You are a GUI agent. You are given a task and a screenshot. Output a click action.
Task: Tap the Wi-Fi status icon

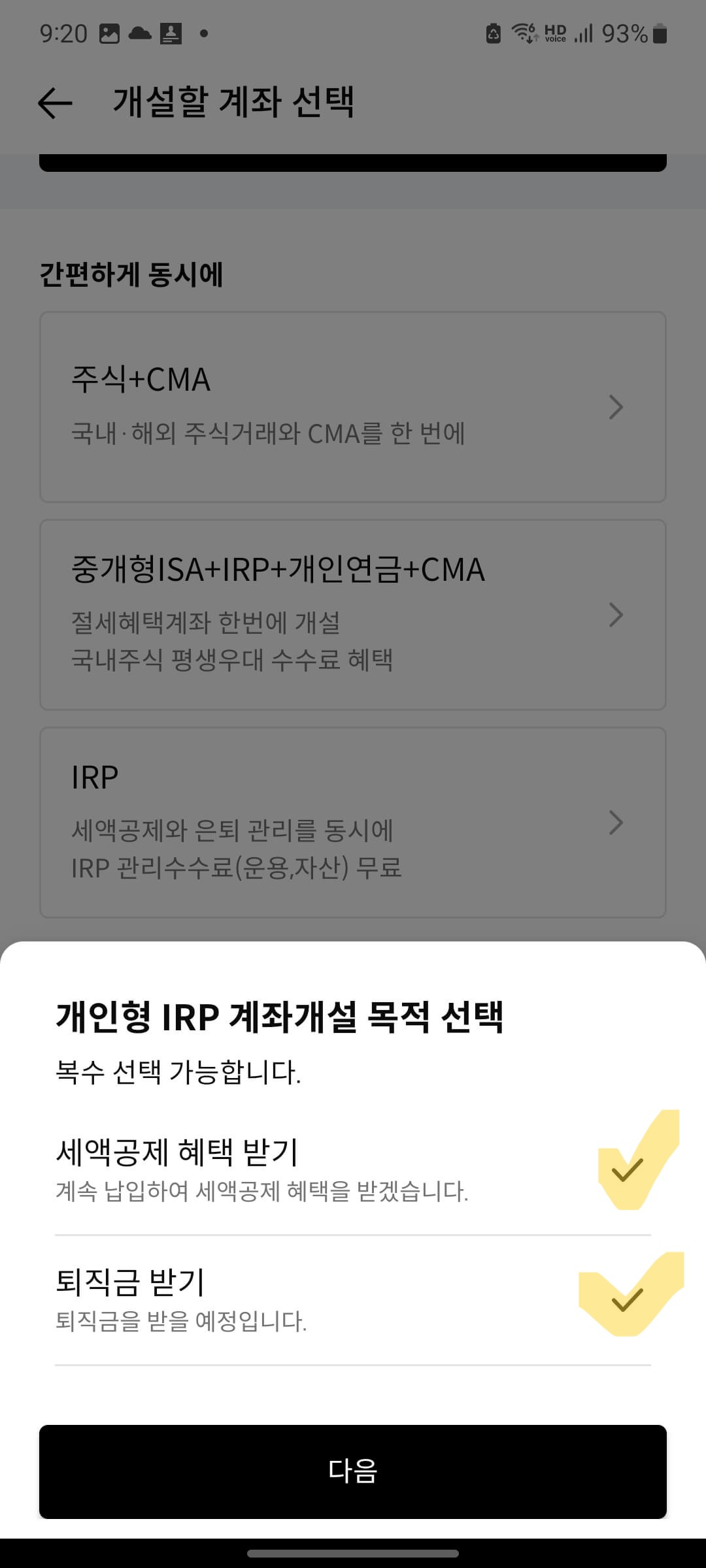[522, 32]
